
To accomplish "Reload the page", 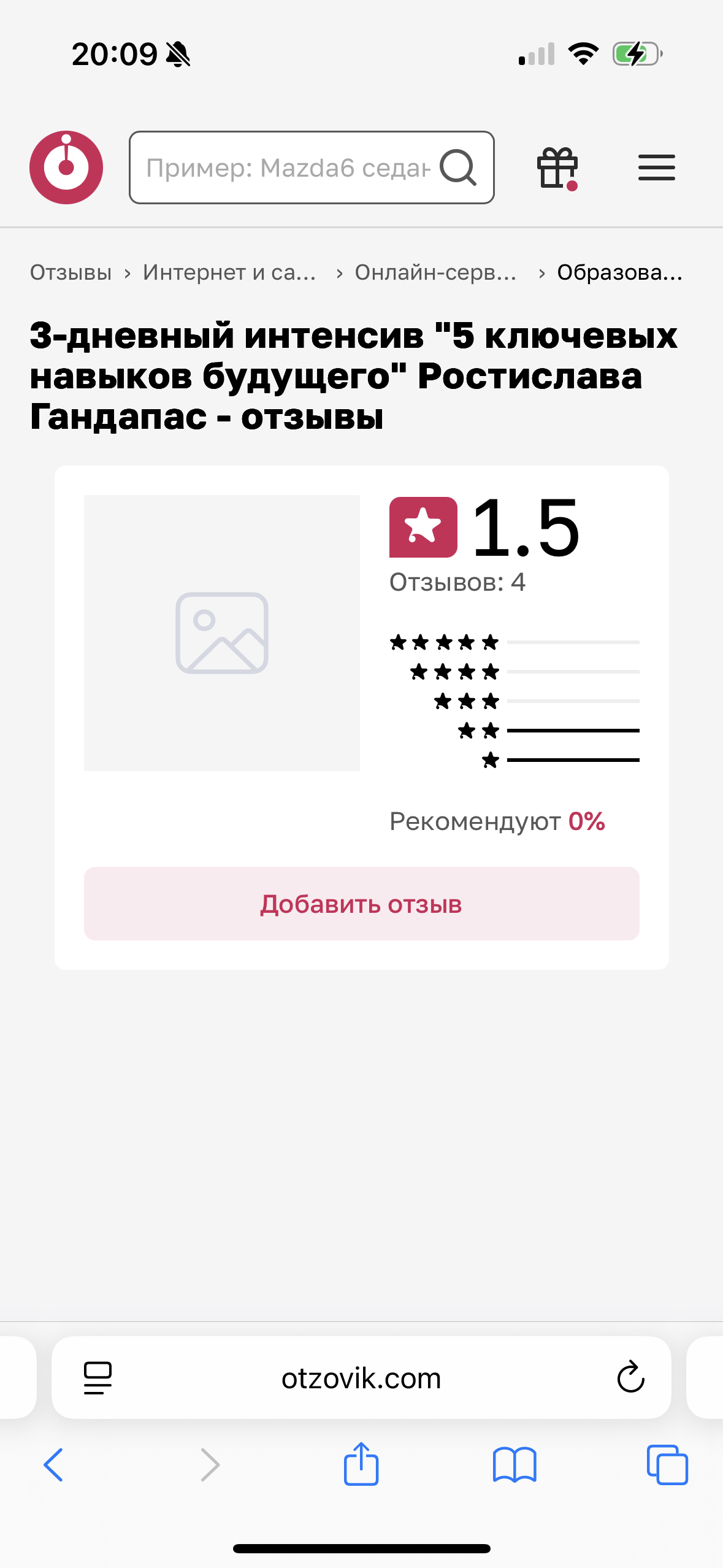I will [630, 1378].
